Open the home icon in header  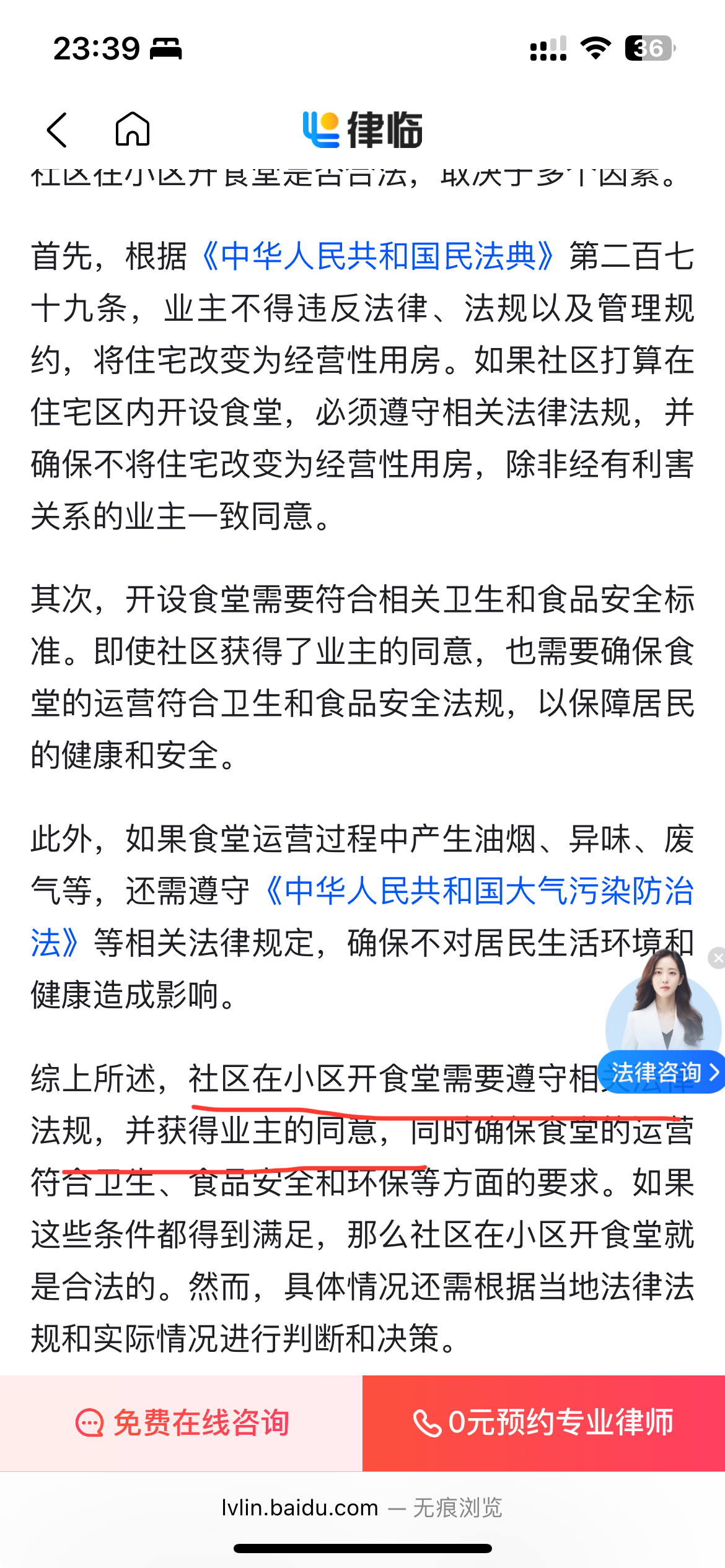pyautogui.click(x=133, y=129)
